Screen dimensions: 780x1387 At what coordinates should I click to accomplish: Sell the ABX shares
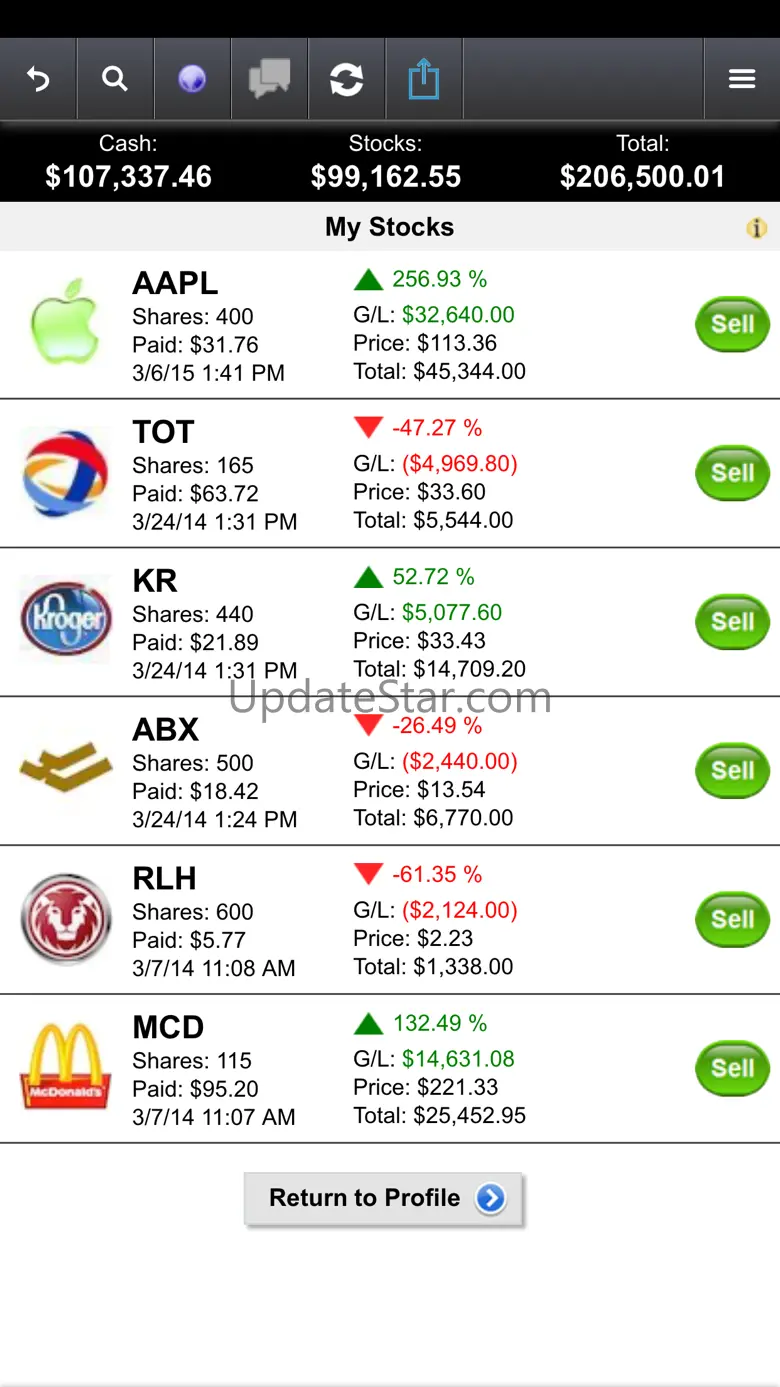coord(732,771)
